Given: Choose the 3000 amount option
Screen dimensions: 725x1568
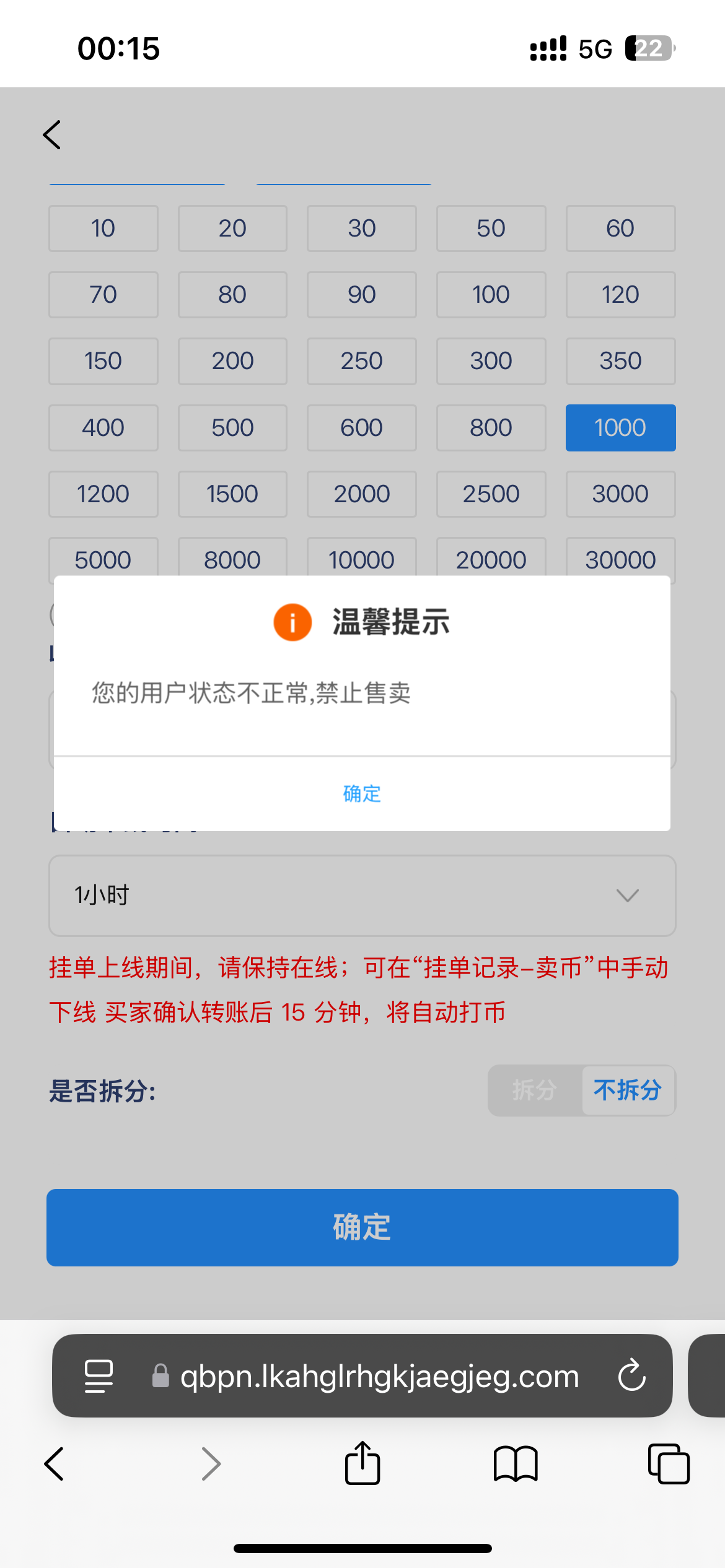Looking at the screenshot, I should coord(620,494).
